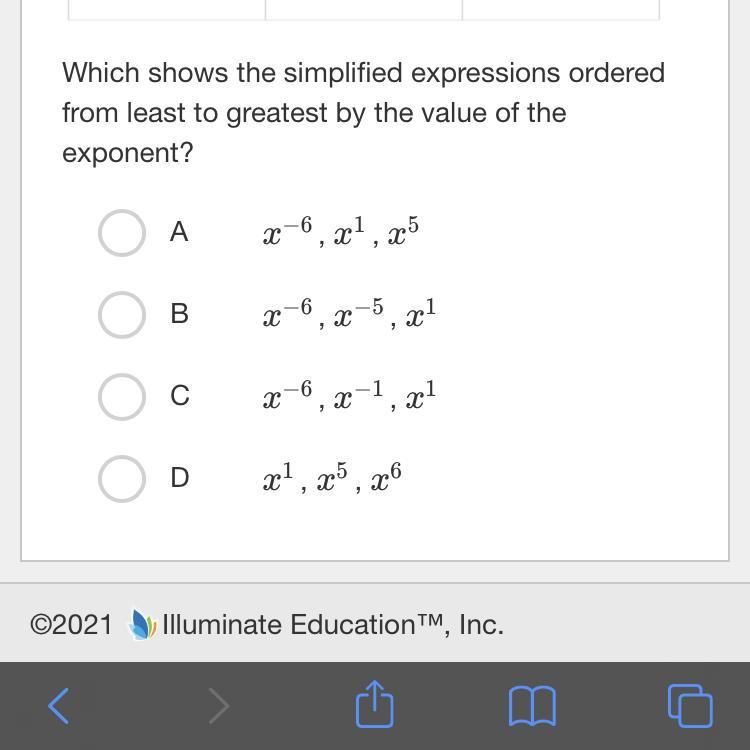Go back to the previous page
Screen dimensions: 750x750
pyautogui.click(x=59, y=706)
